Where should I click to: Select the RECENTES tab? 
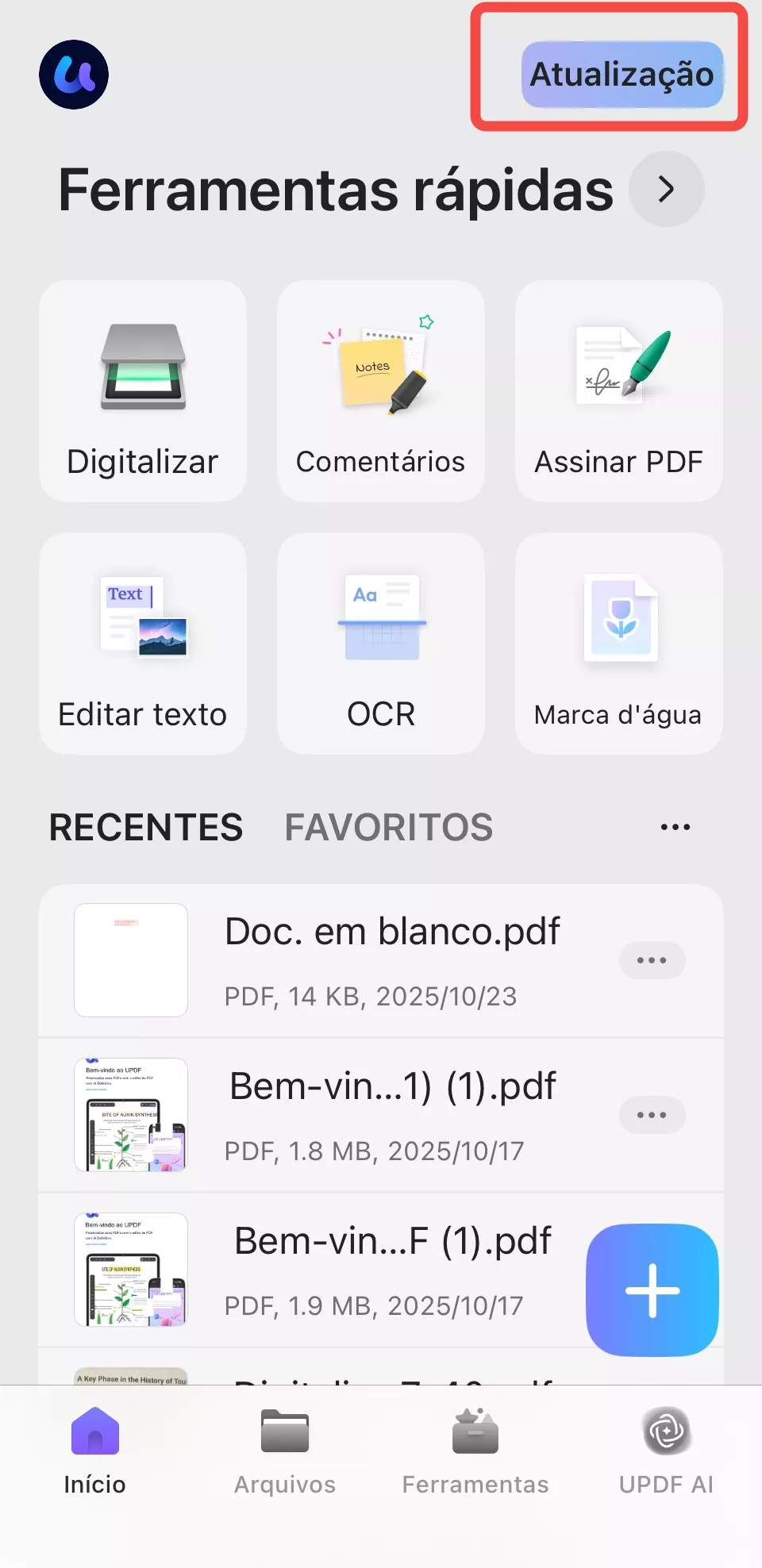(x=146, y=827)
